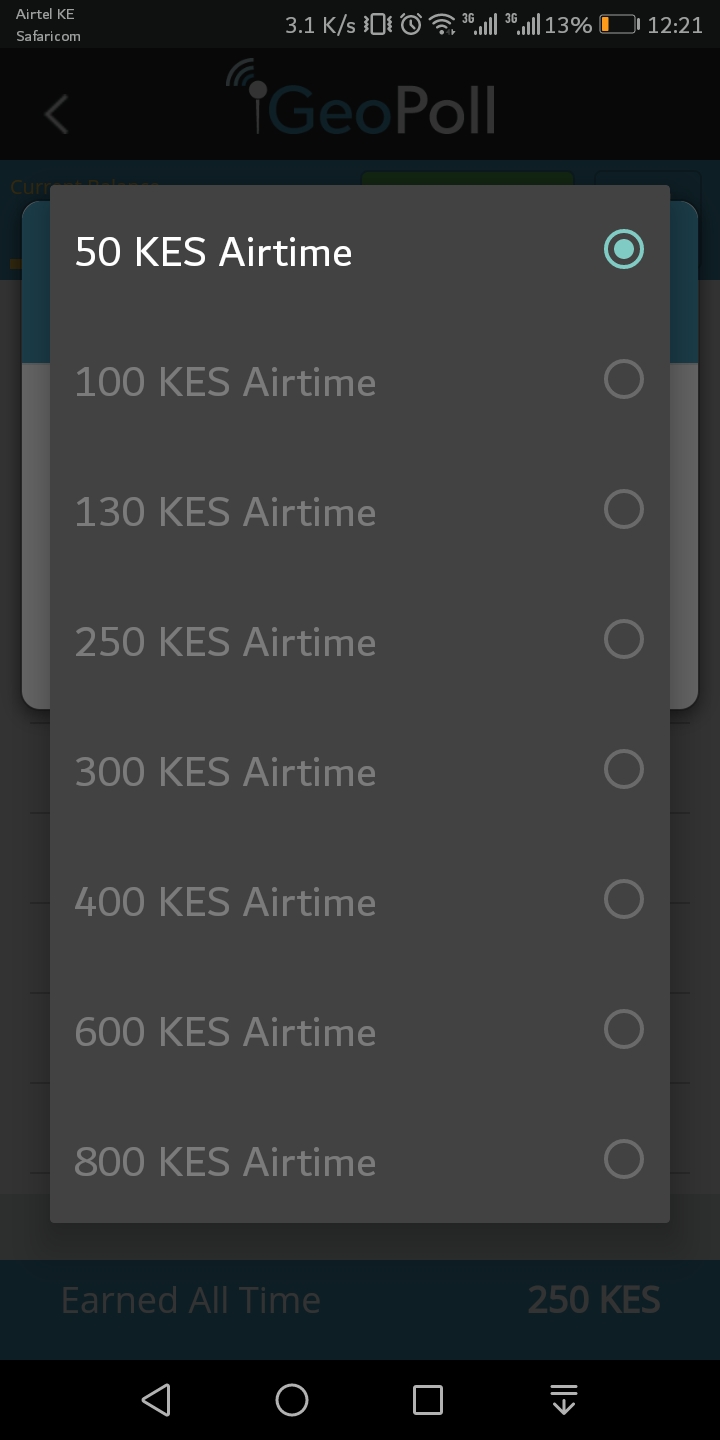The height and width of the screenshot is (1440, 720).
Task: Choose 800 KES Airtime
Action: point(360,1161)
